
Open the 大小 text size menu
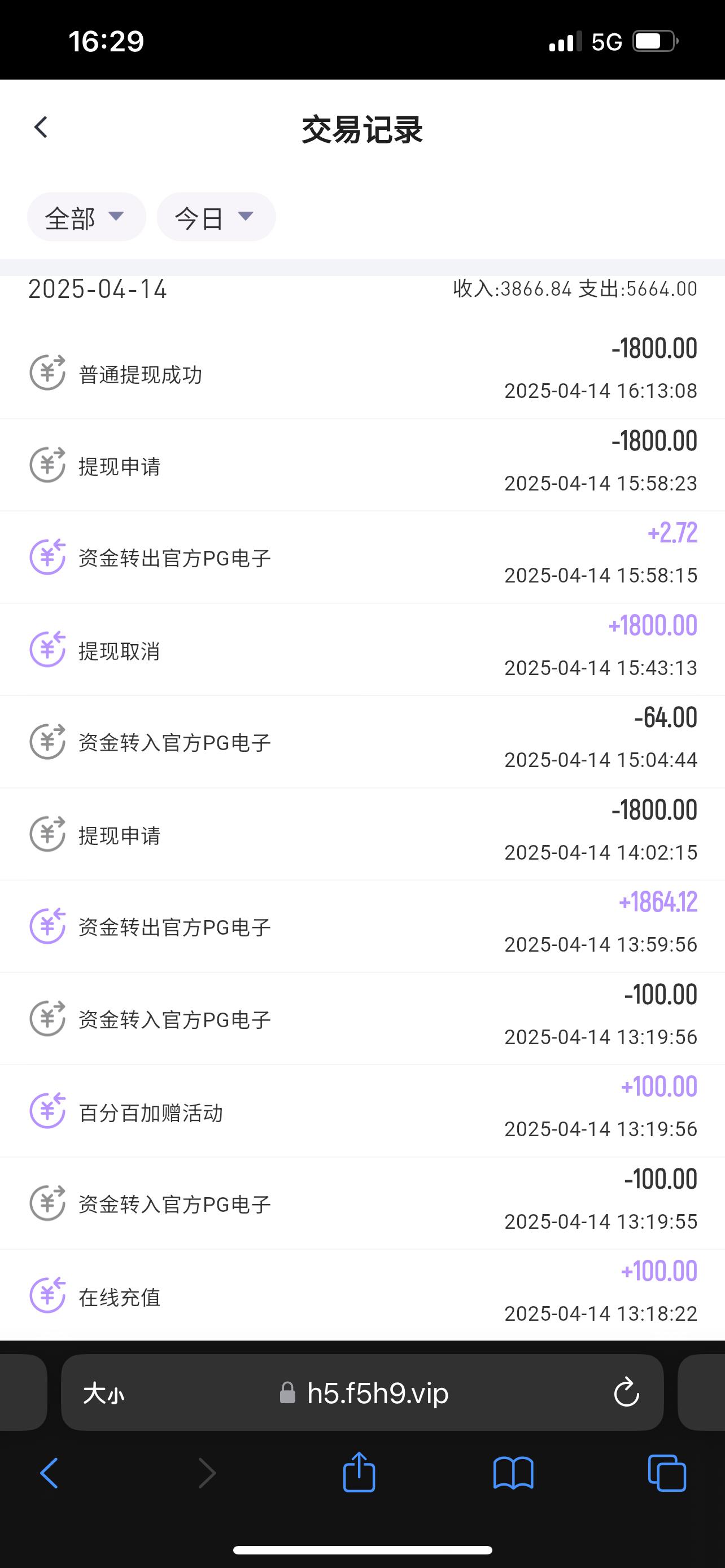click(x=104, y=1392)
